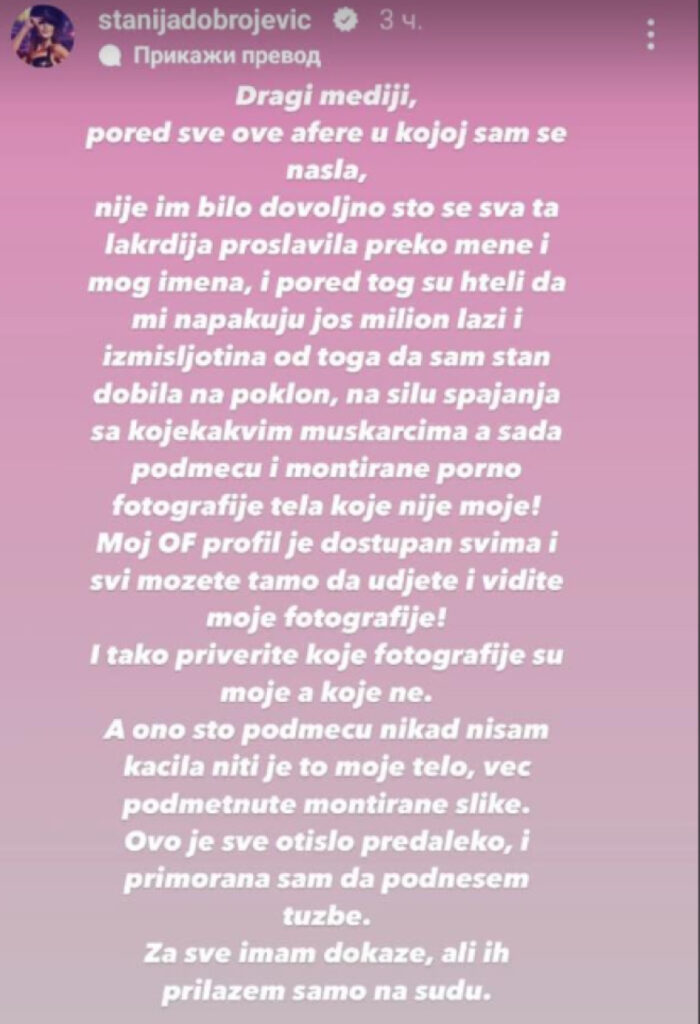Open stanijadobrojevic's profile picture
The image size is (700, 1024).
pyautogui.click(x=42, y=34)
